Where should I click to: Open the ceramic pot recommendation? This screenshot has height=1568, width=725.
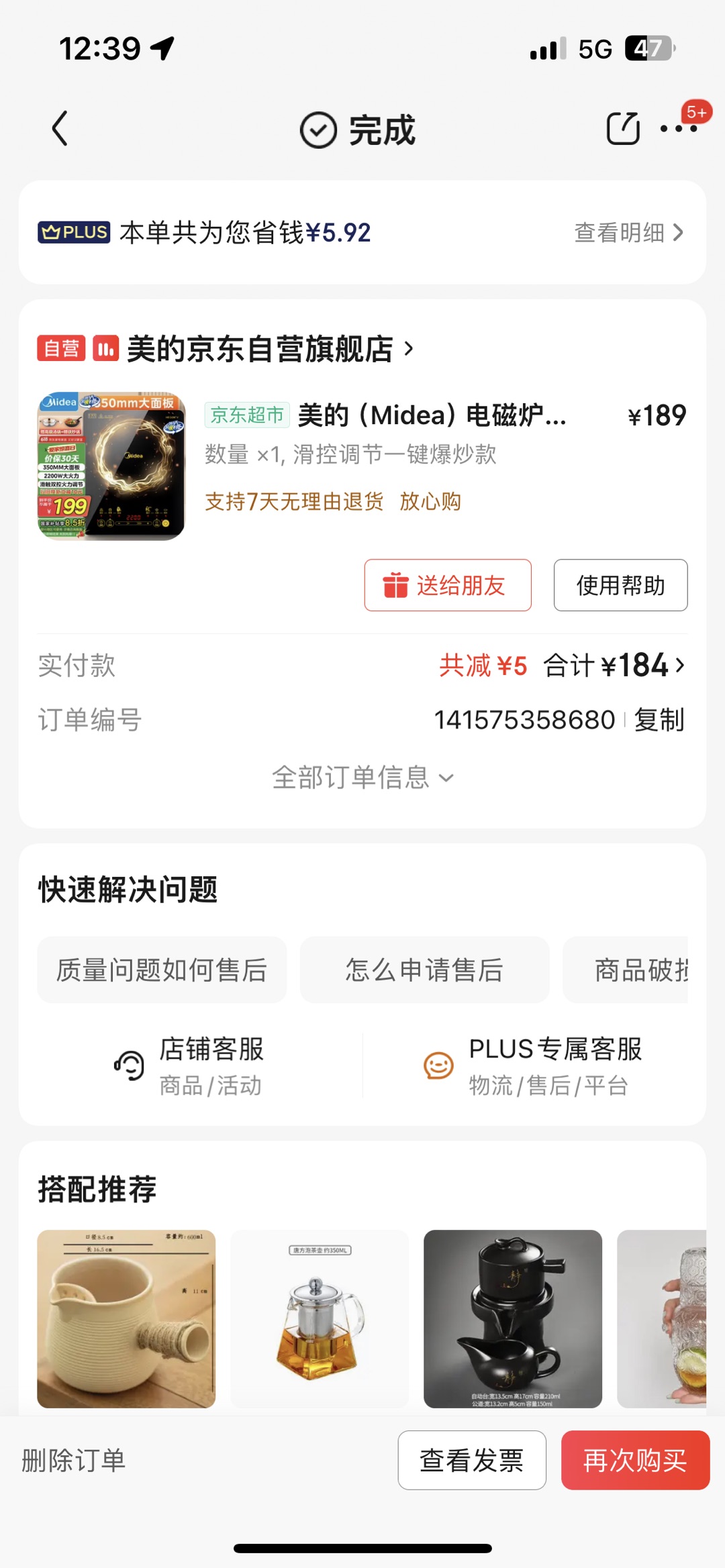126,1318
